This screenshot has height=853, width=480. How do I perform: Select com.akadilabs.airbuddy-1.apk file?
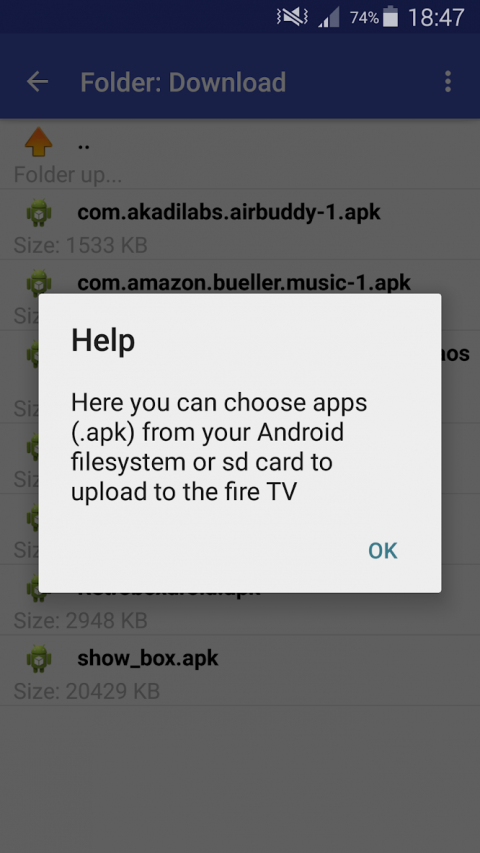coord(240,225)
